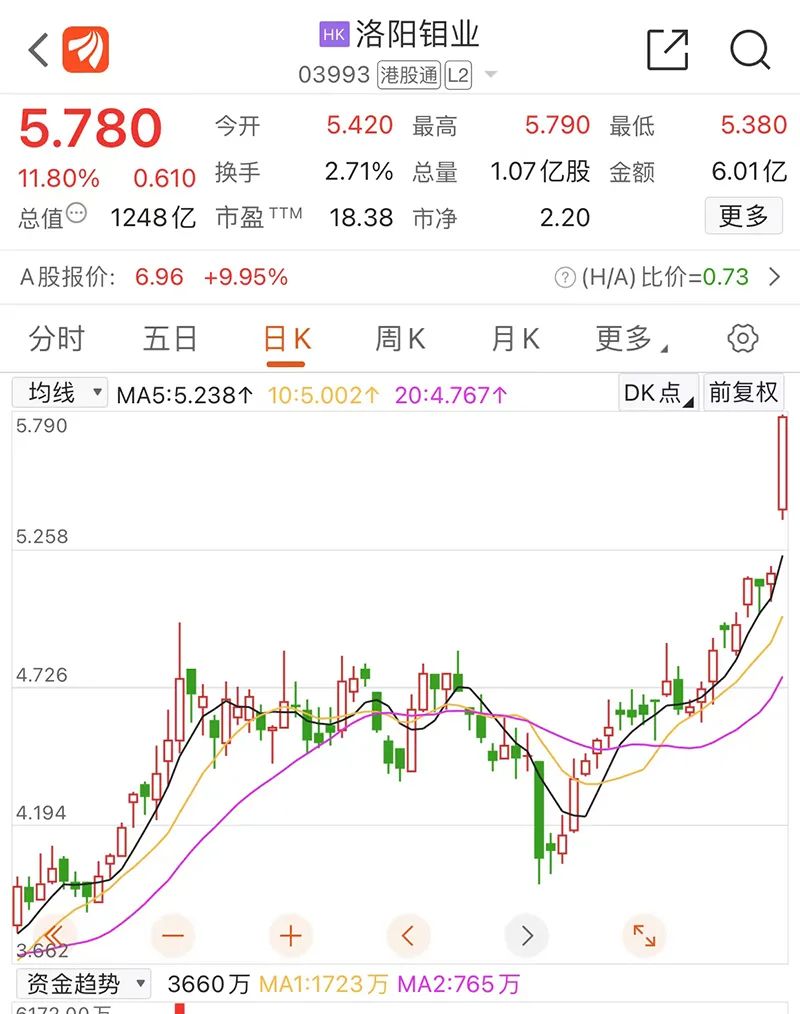Image resolution: width=800 pixels, height=1014 pixels.
Task: Open the A股报价 H/A comparison row
Action: tap(400, 277)
